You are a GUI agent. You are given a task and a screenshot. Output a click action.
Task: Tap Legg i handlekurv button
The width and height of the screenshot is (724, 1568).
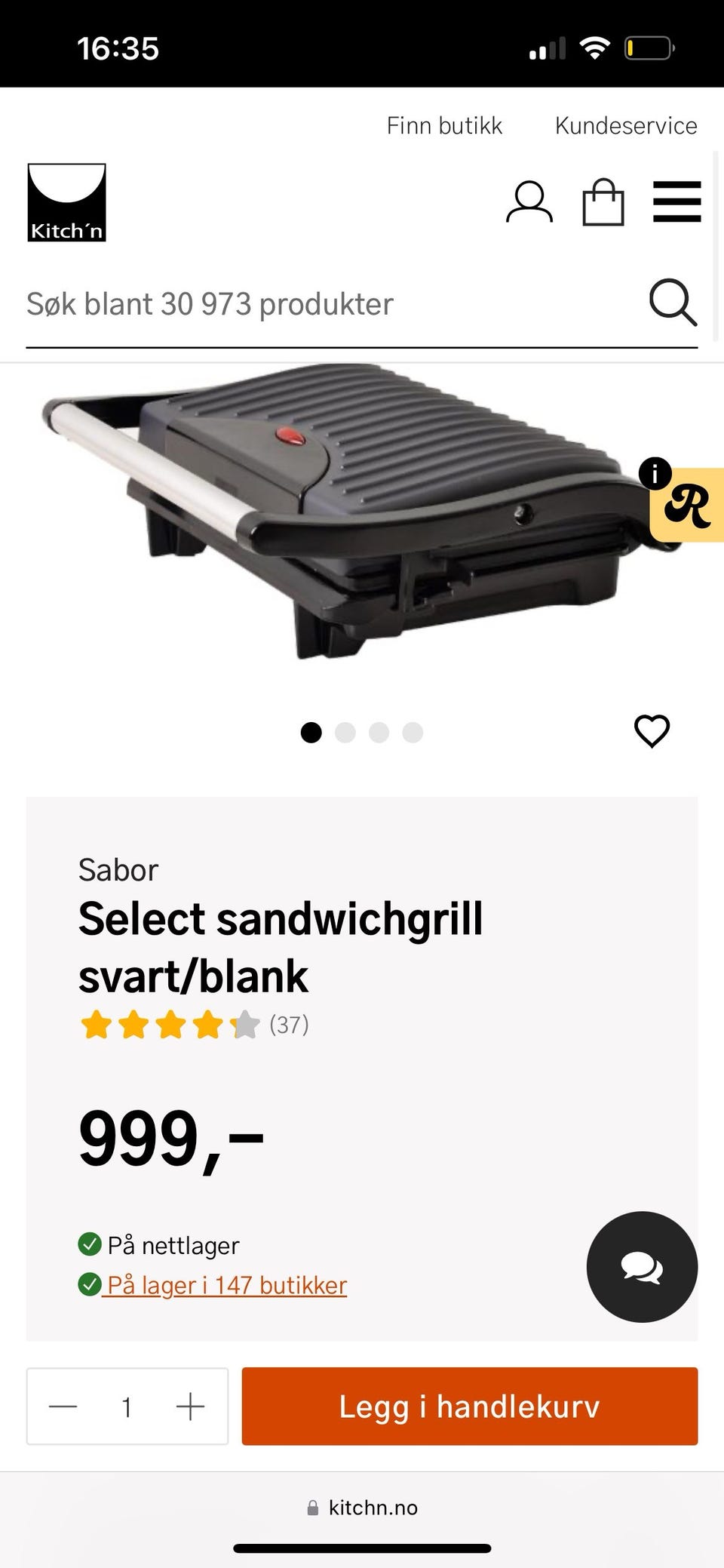coord(469,1407)
